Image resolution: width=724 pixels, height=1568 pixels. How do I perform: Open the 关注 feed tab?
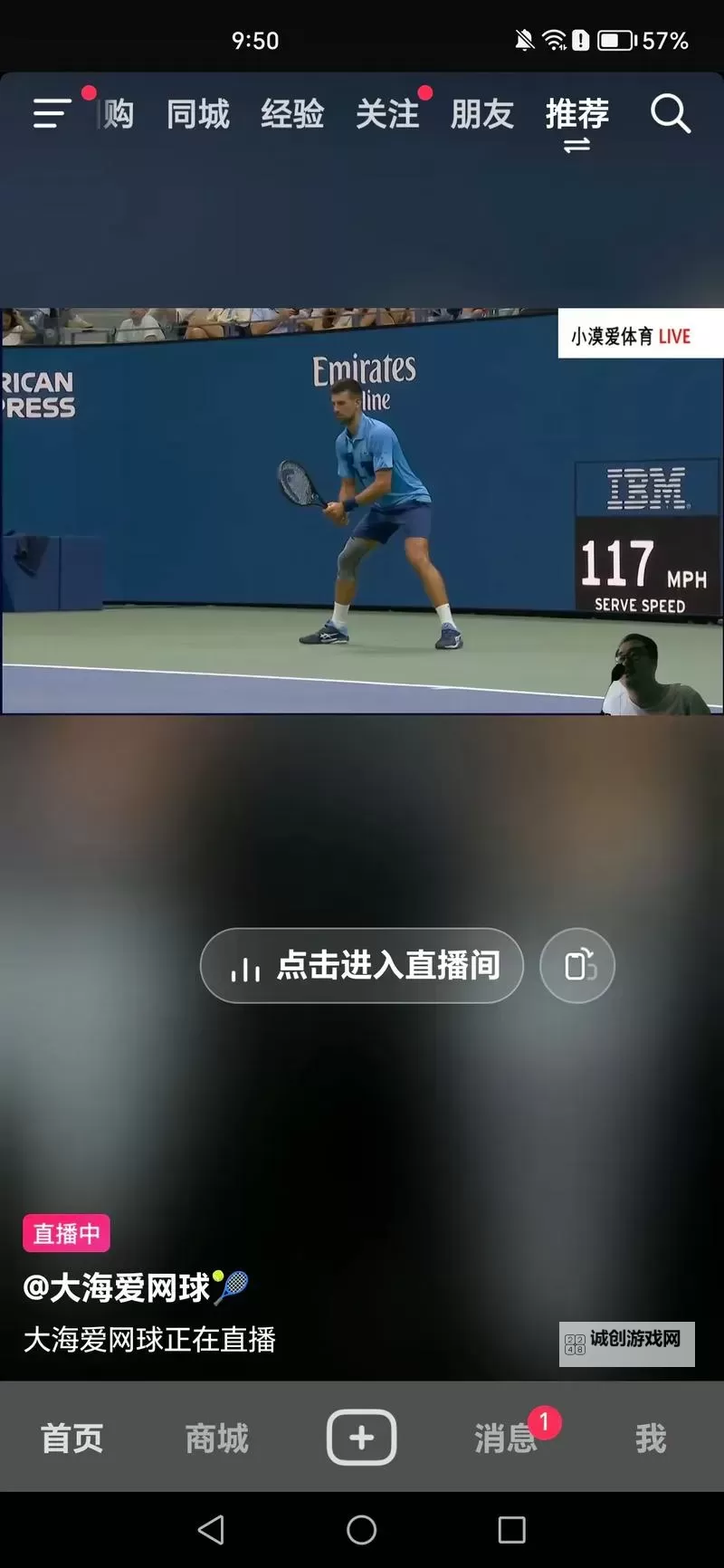pos(387,115)
